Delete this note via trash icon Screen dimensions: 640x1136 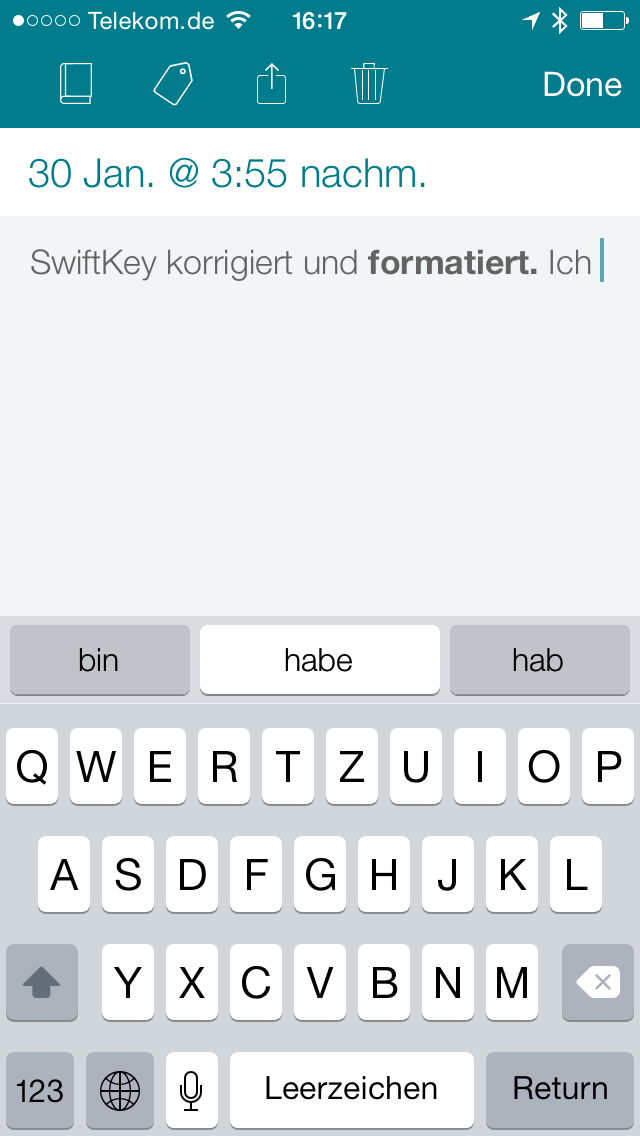click(x=369, y=84)
